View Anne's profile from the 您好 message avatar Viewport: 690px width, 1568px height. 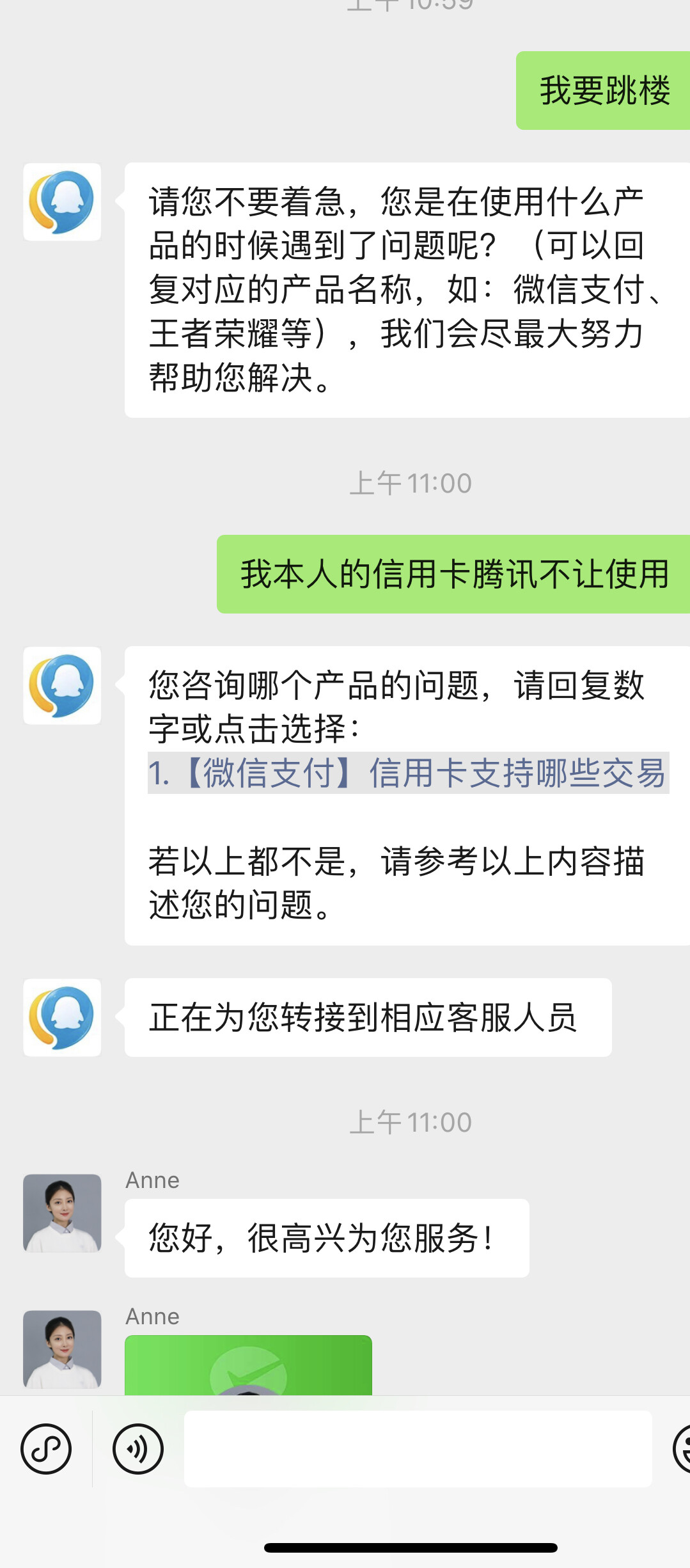point(62,1213)
